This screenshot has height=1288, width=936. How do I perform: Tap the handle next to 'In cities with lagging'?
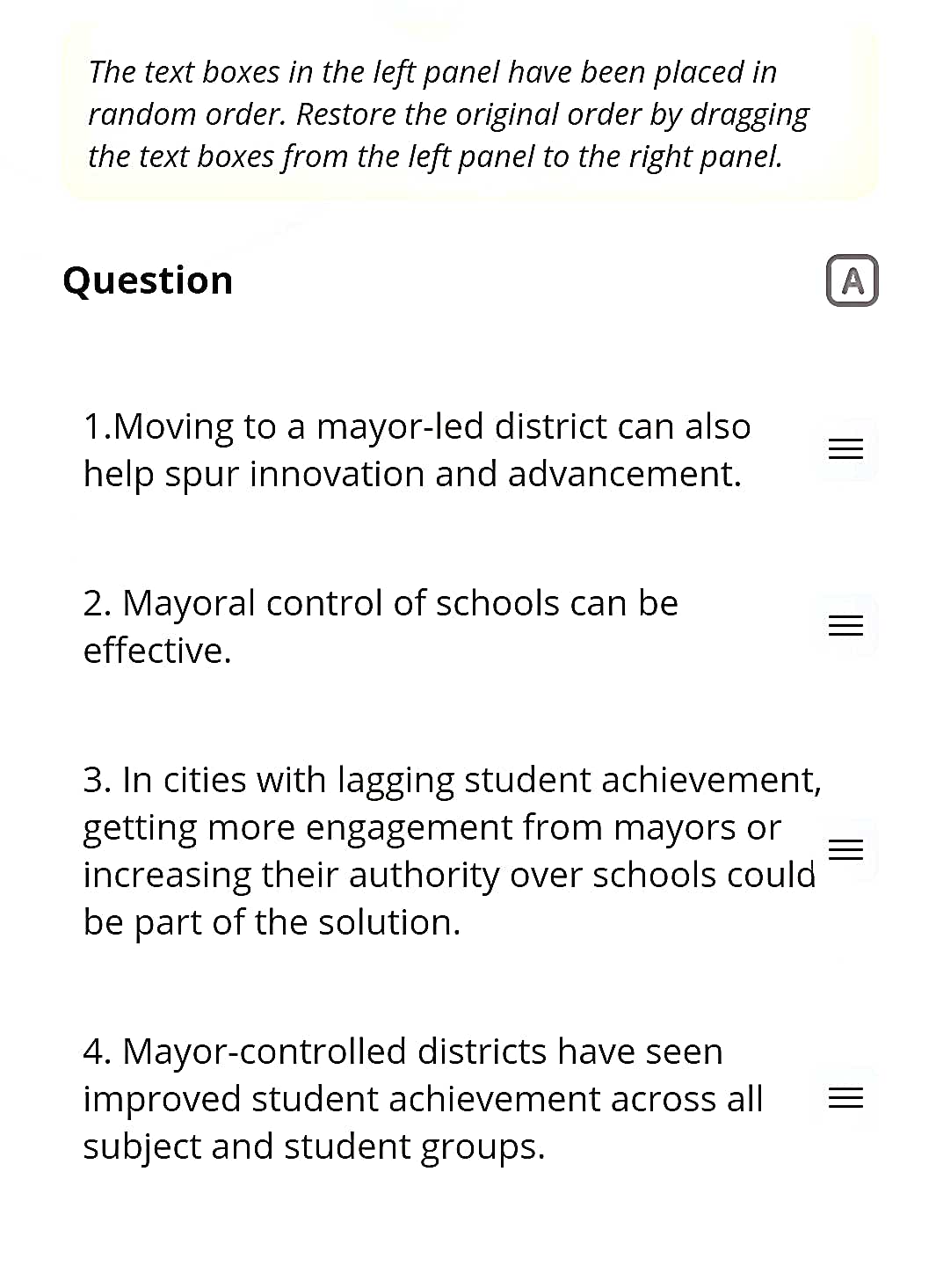point(845,850)
